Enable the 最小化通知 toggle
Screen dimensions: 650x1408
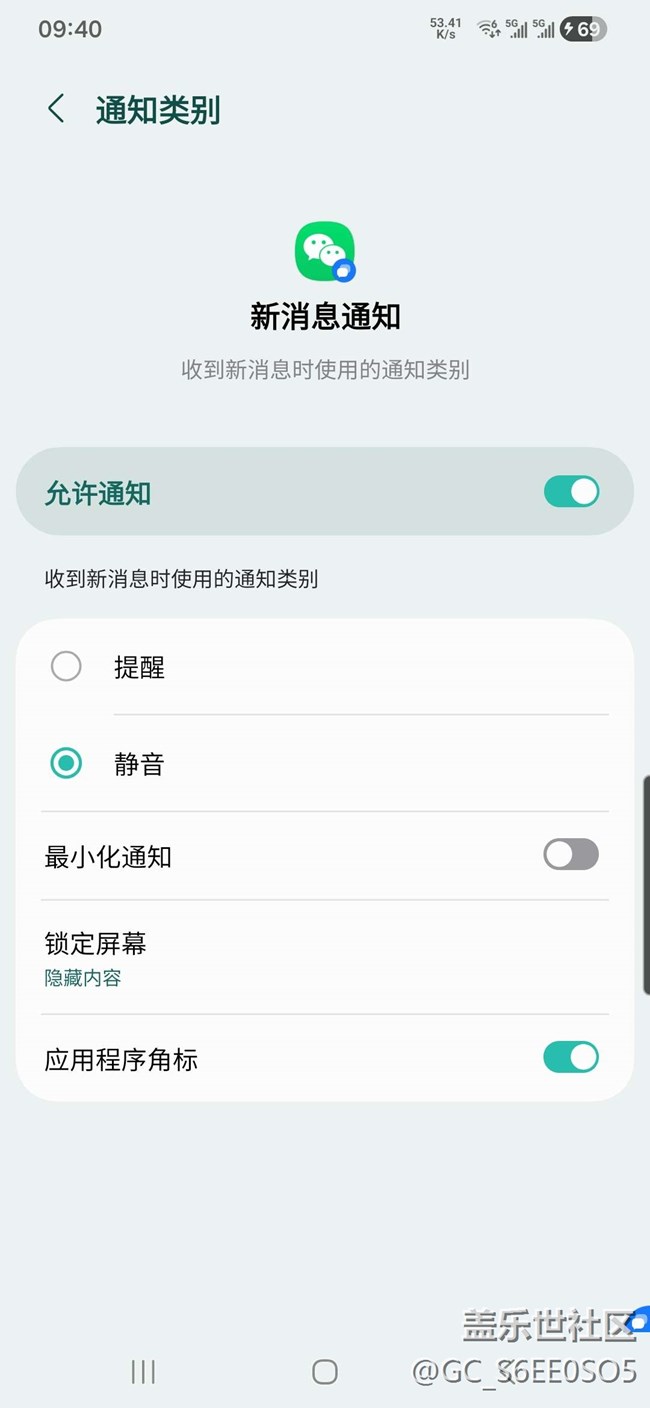571,855
